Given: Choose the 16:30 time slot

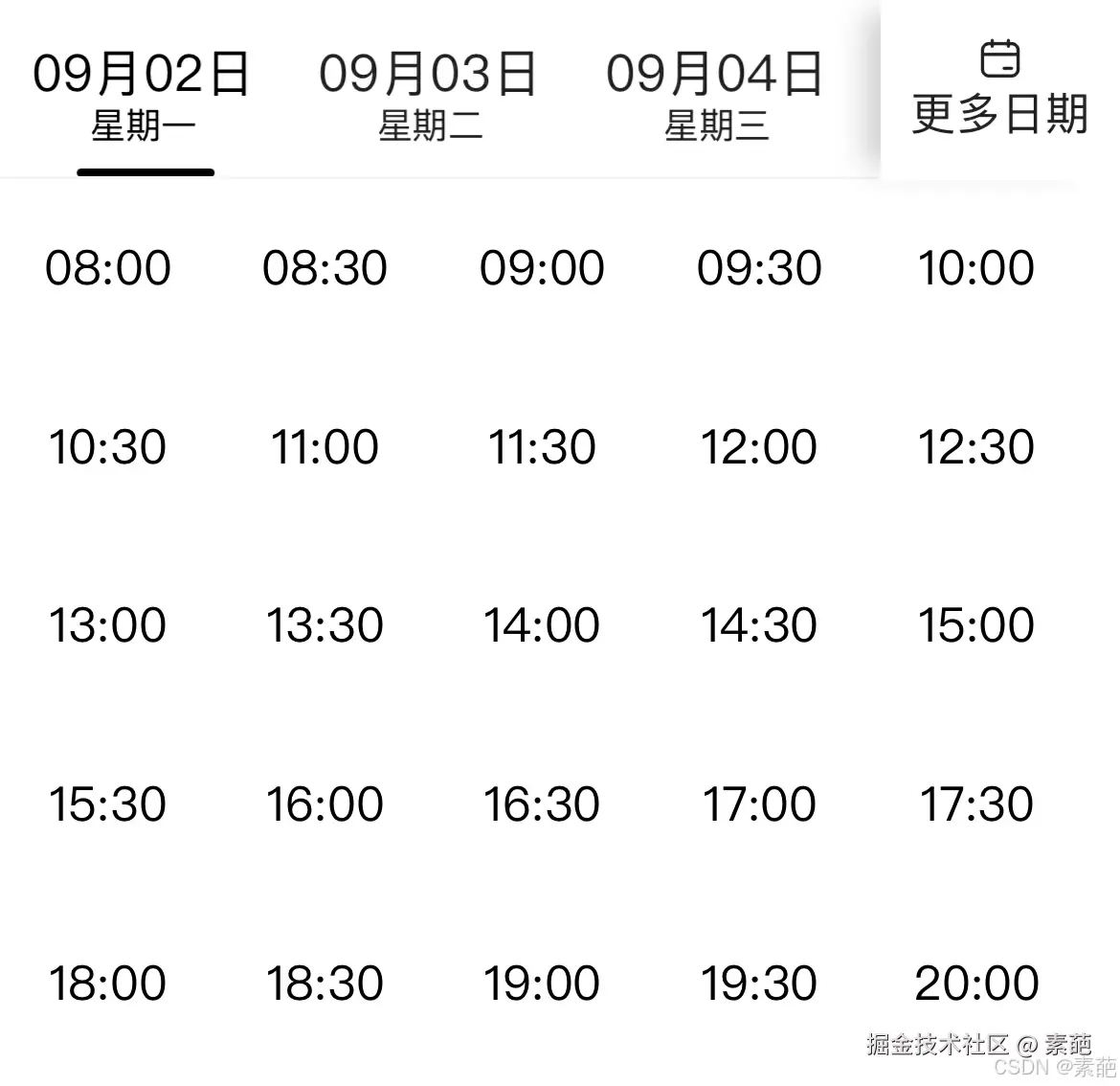Looking at the screenshot, I should [542, 804].
